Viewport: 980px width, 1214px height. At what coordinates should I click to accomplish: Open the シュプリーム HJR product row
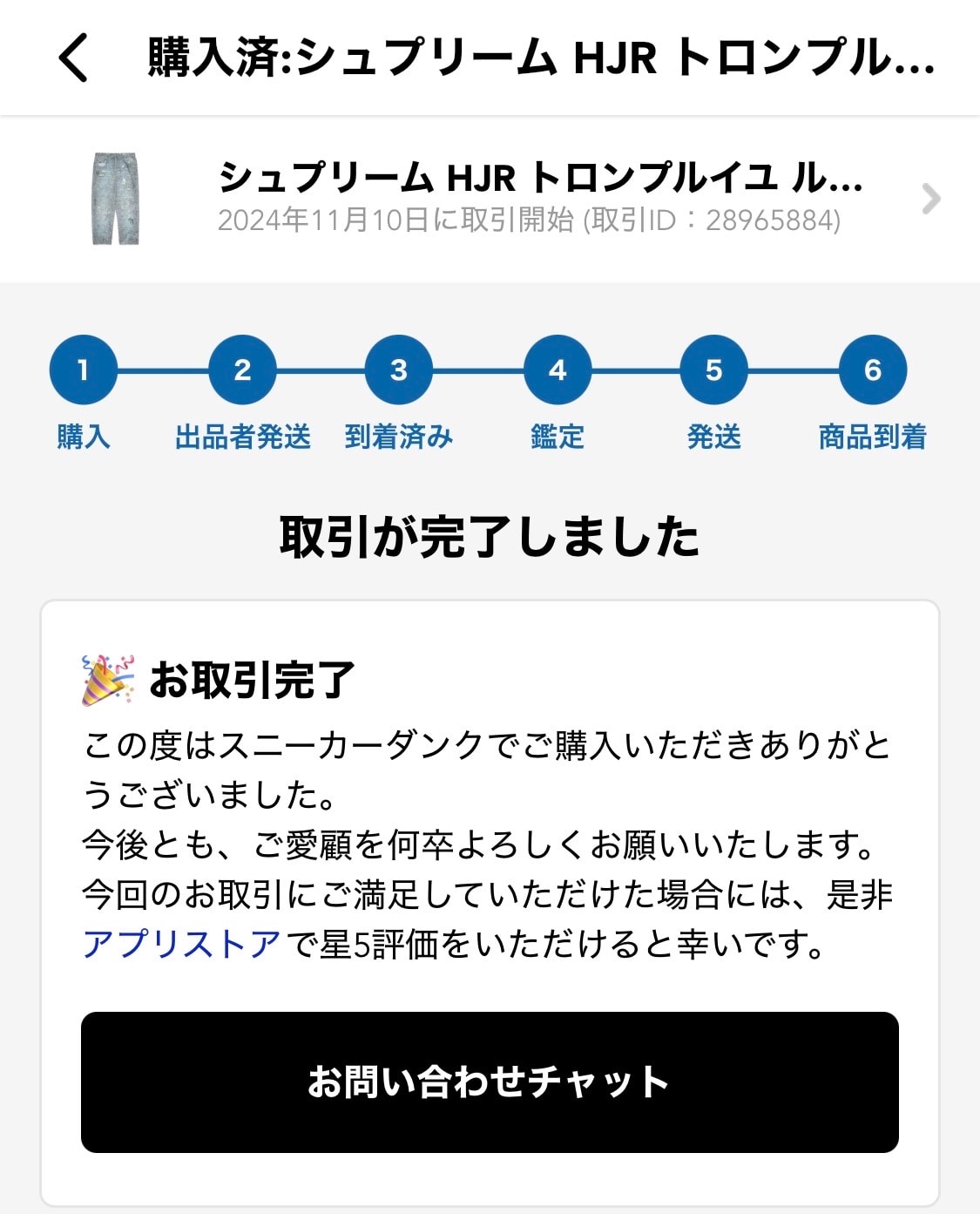click(490, 199)
